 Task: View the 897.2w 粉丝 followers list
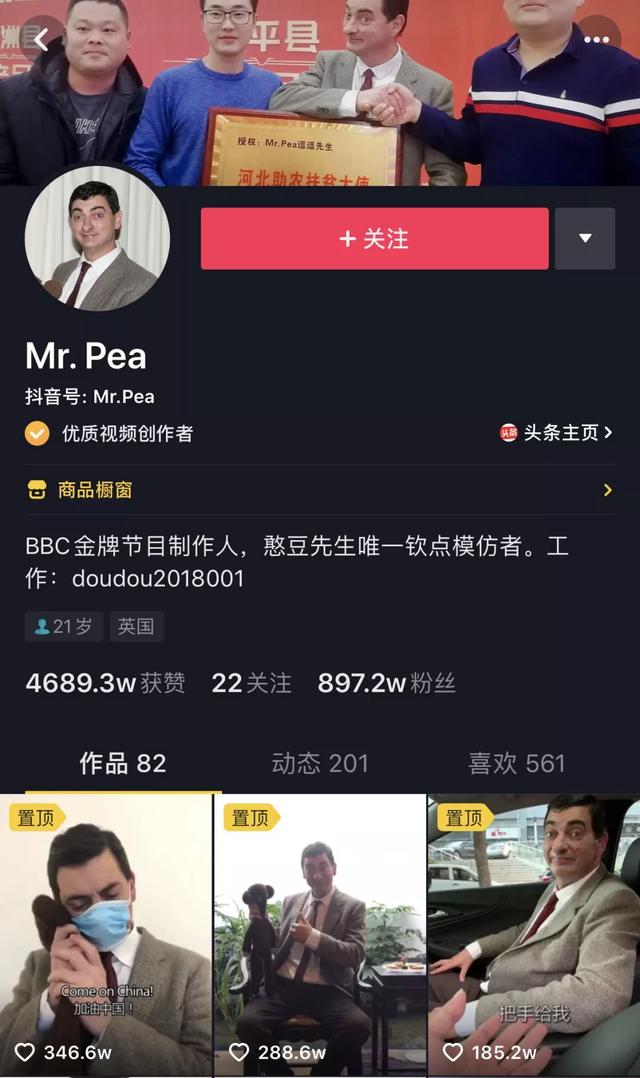tap(386, 683)
